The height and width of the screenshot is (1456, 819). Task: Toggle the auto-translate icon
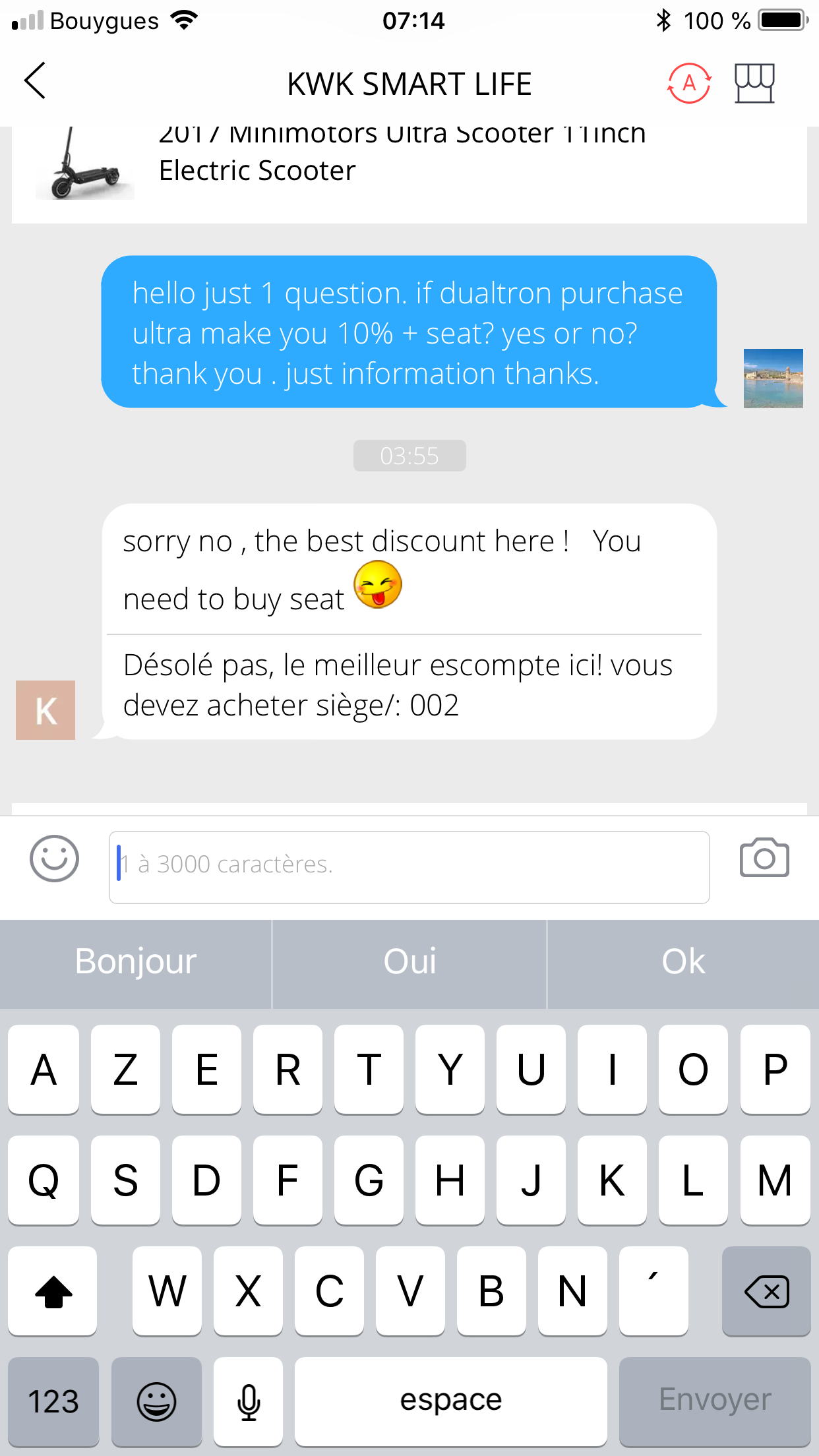690,84
